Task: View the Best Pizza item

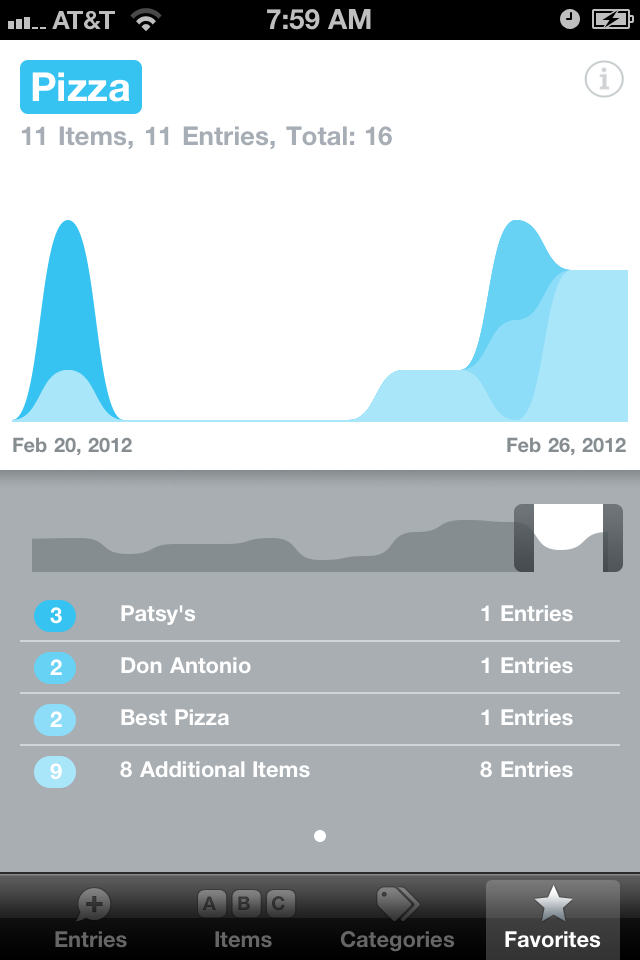Action: (320, 718)
